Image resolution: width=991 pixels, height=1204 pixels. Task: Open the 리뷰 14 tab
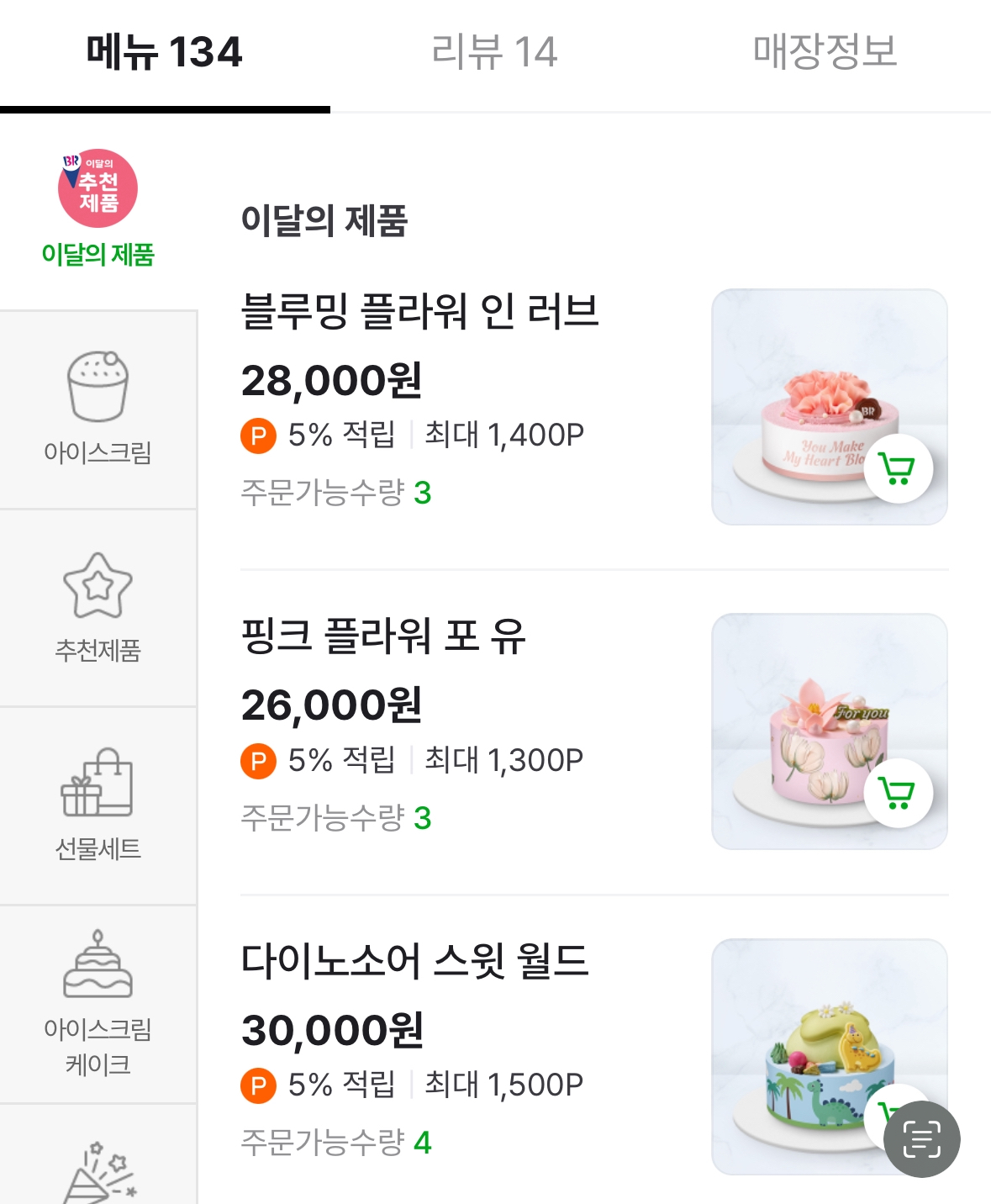[494, 53]
